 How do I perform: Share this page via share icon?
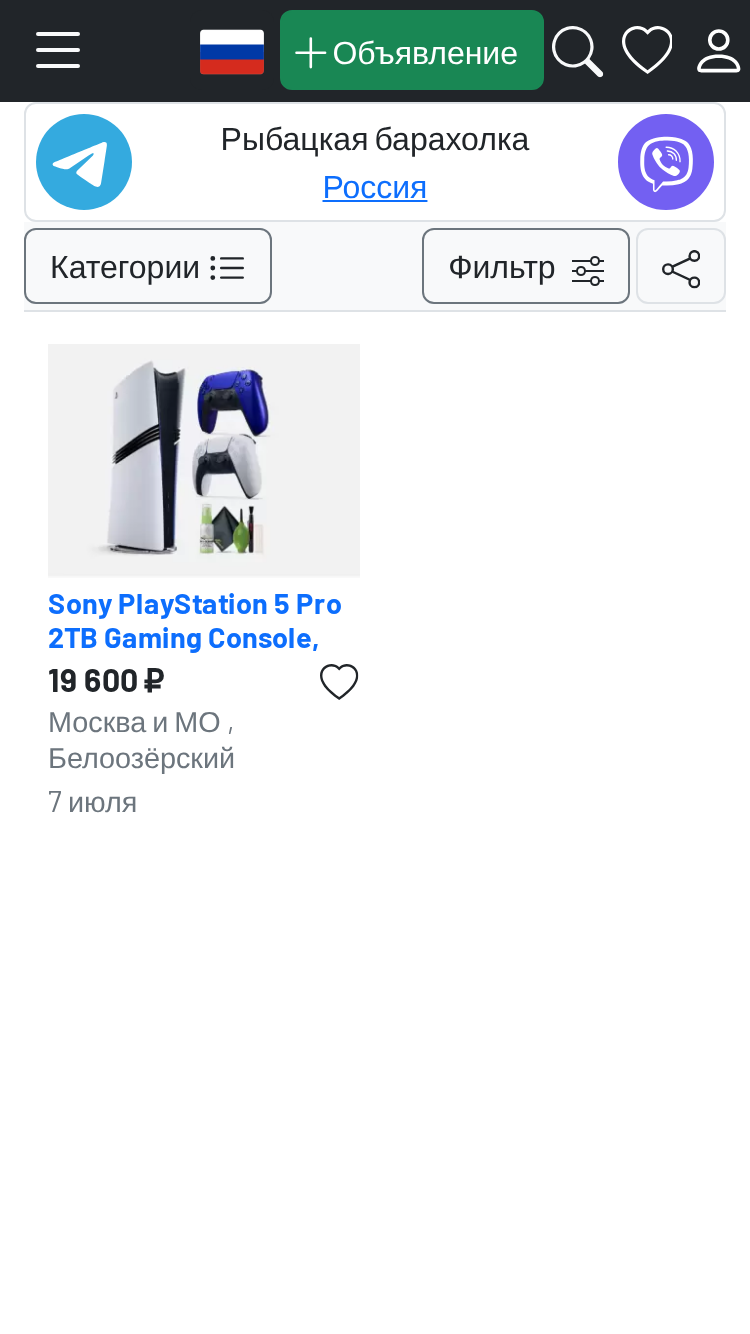coord(681,267)
